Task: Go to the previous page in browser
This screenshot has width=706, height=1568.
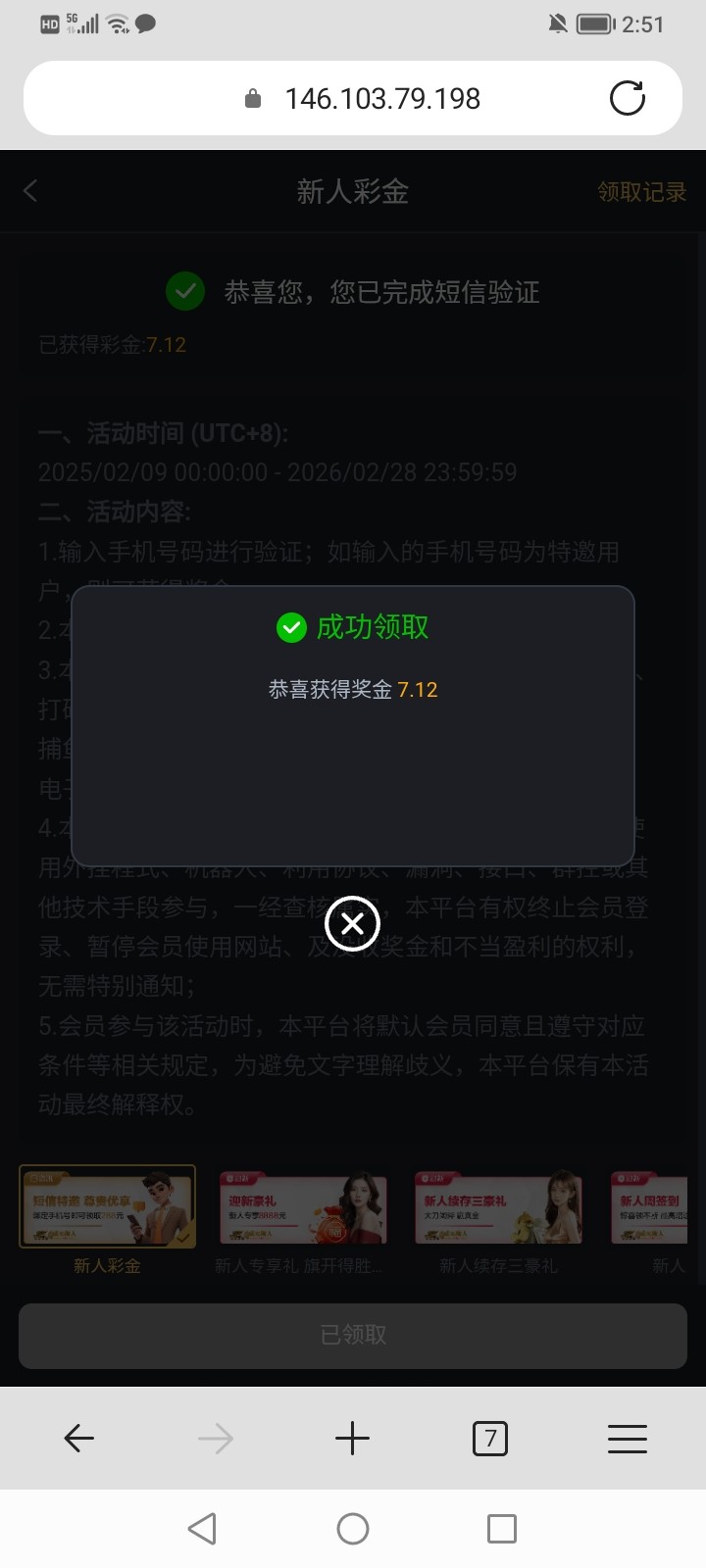Action: click(x=78, y=1439)
